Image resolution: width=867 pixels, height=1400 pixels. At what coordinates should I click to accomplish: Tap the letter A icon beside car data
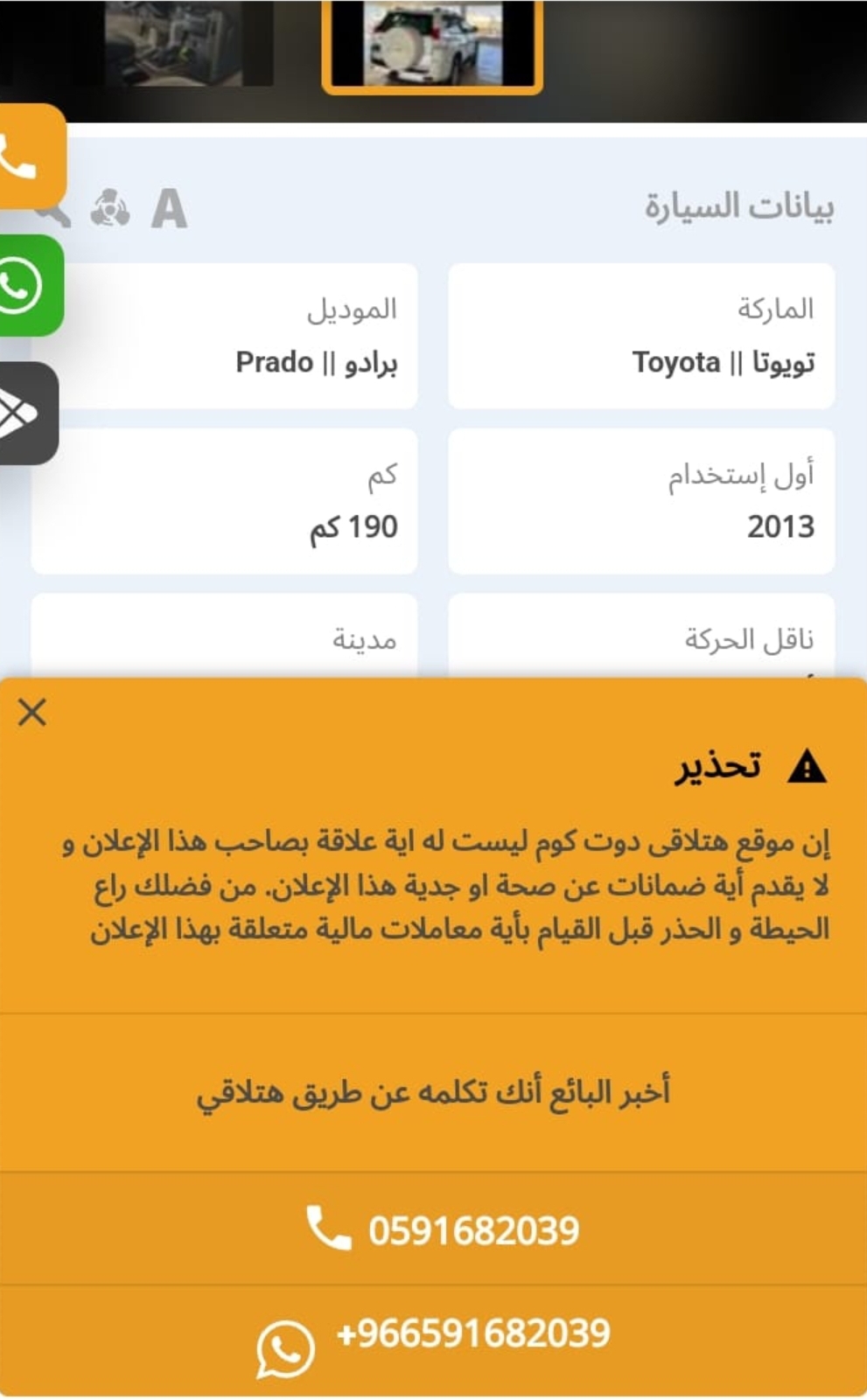point(170,210)
